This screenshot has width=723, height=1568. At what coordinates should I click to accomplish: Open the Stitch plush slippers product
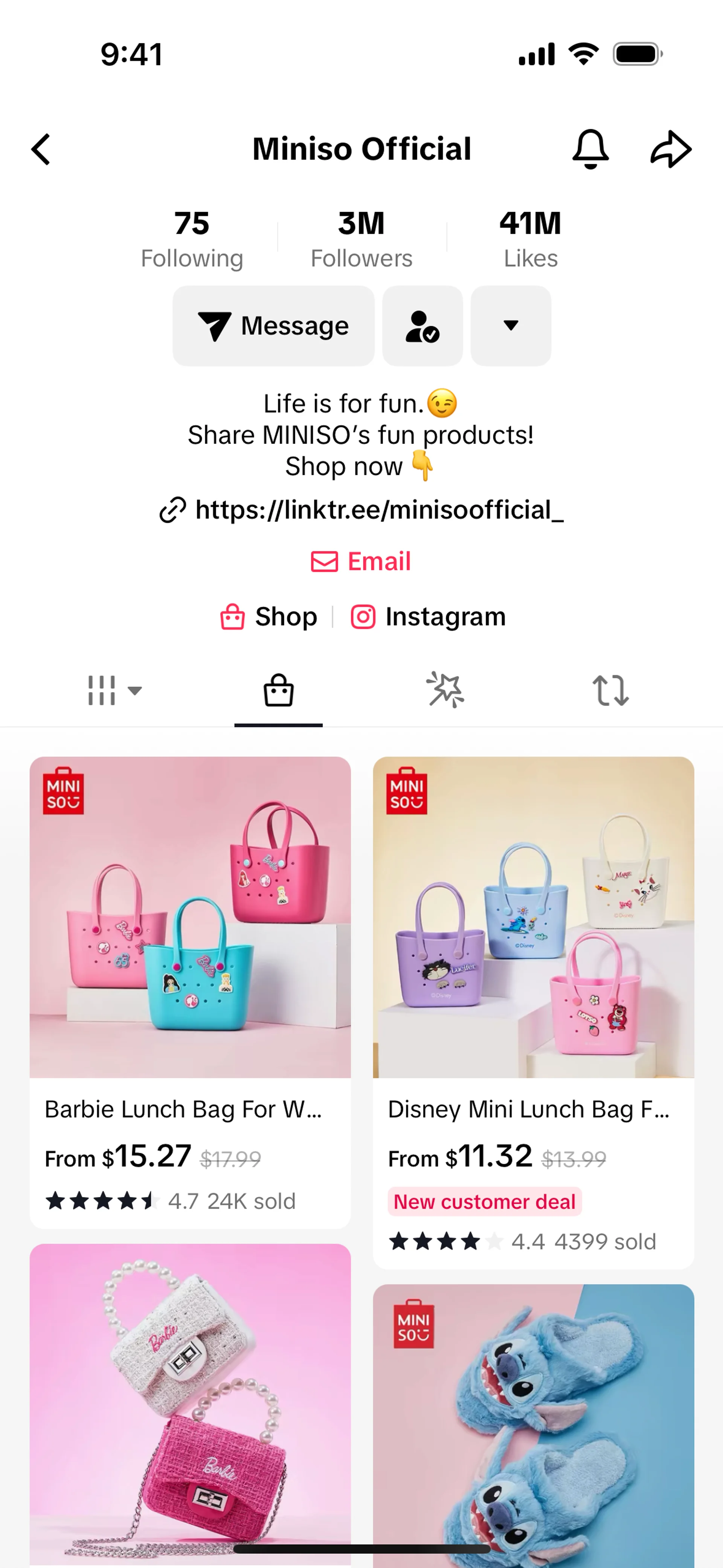tap(533, 1424)
